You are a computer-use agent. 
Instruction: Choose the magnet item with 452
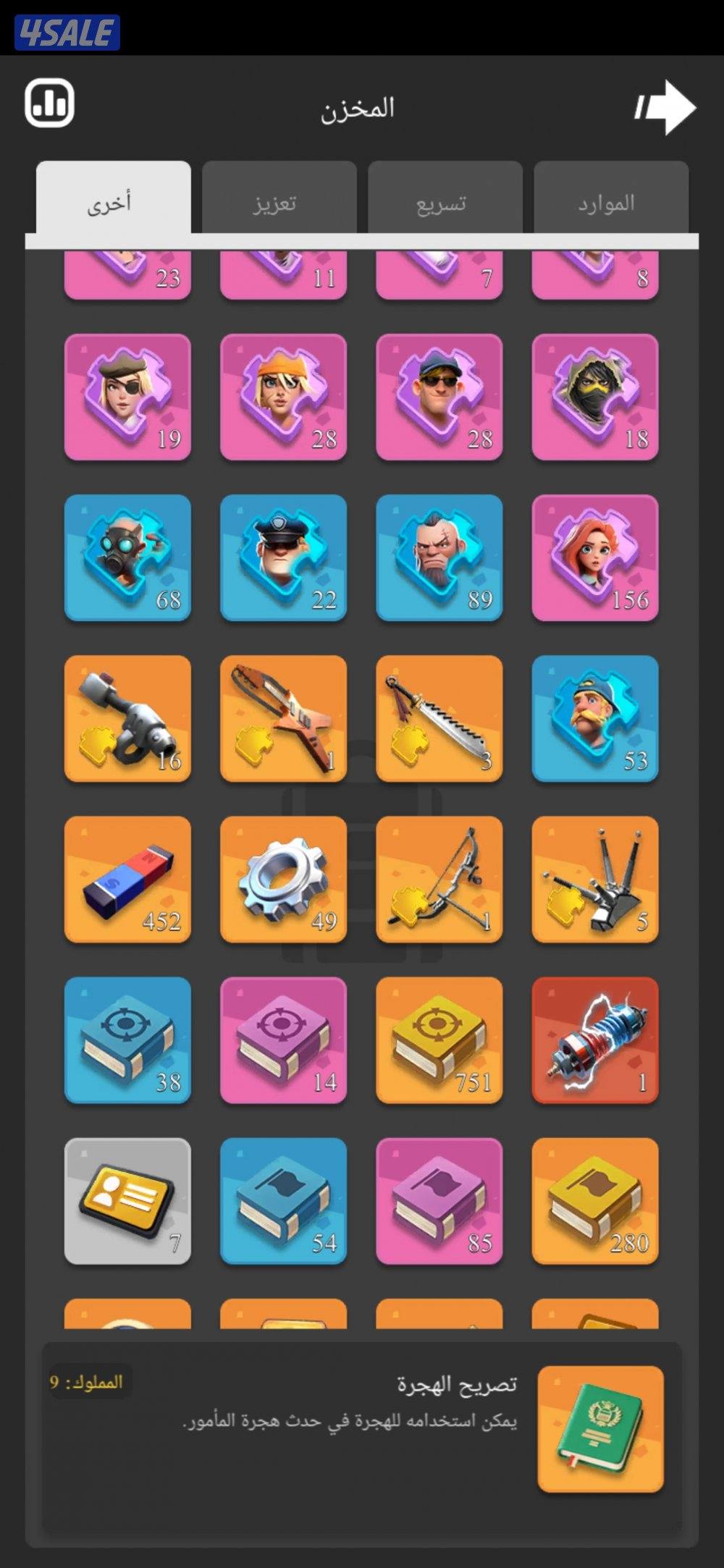pyautogui.click(x=127, y=879)
